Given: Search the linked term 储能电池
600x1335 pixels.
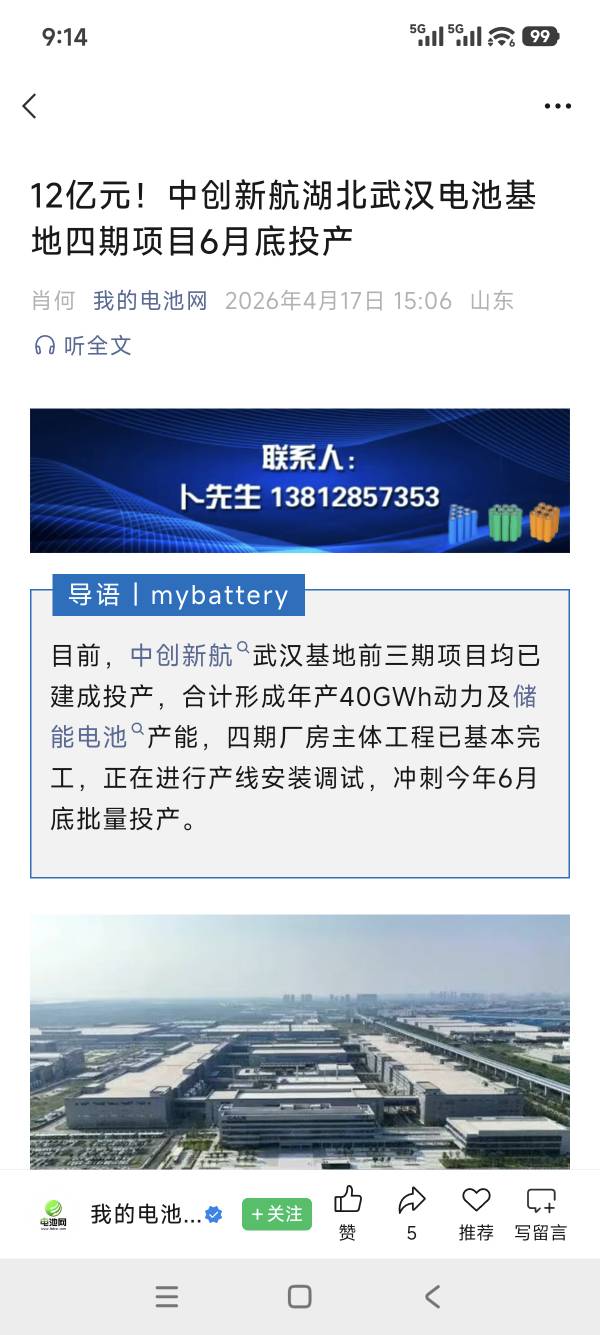Looking at the screenshot, I should (x=90, y=737).
